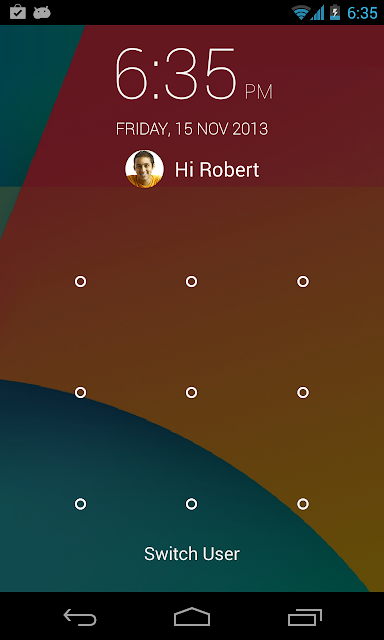
Task: Tap the bottom-left pattern dot
Action: [x=80, y=504]
